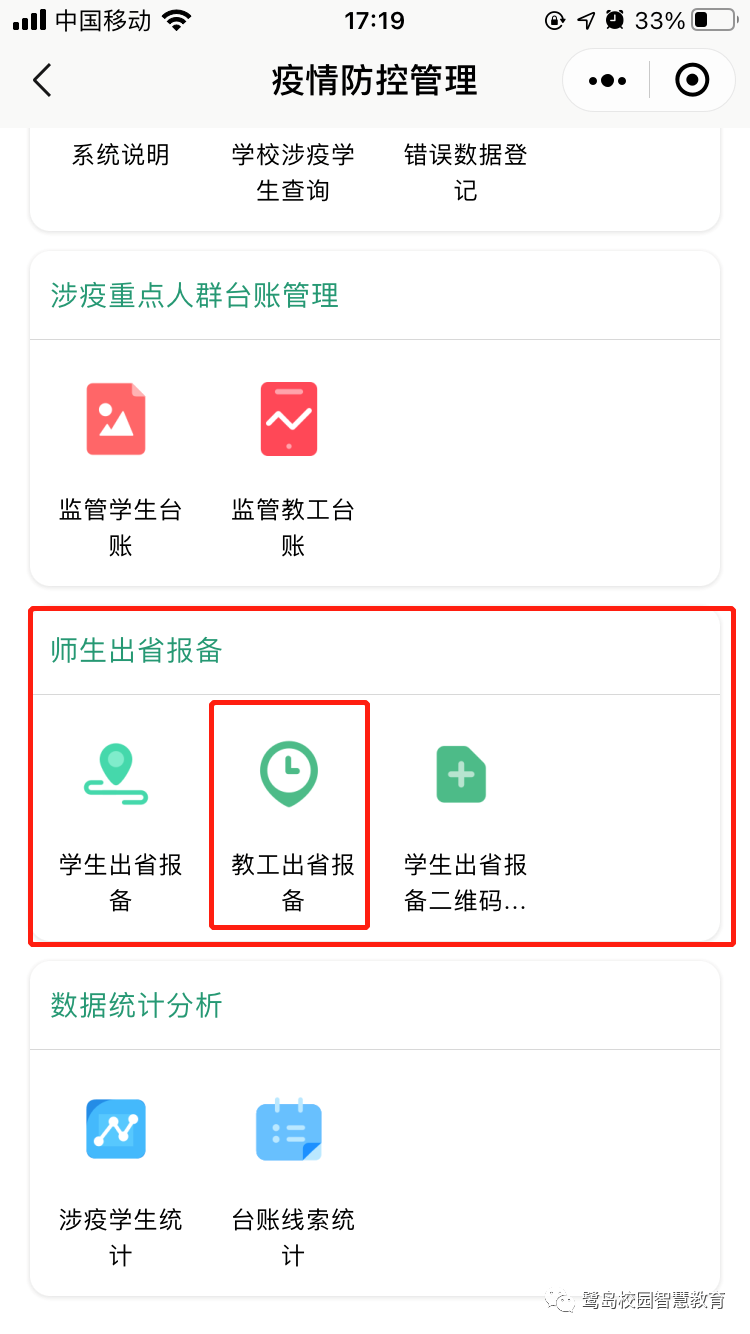
Task: Close the mini program with circle button
Action: tap(692, 80)
